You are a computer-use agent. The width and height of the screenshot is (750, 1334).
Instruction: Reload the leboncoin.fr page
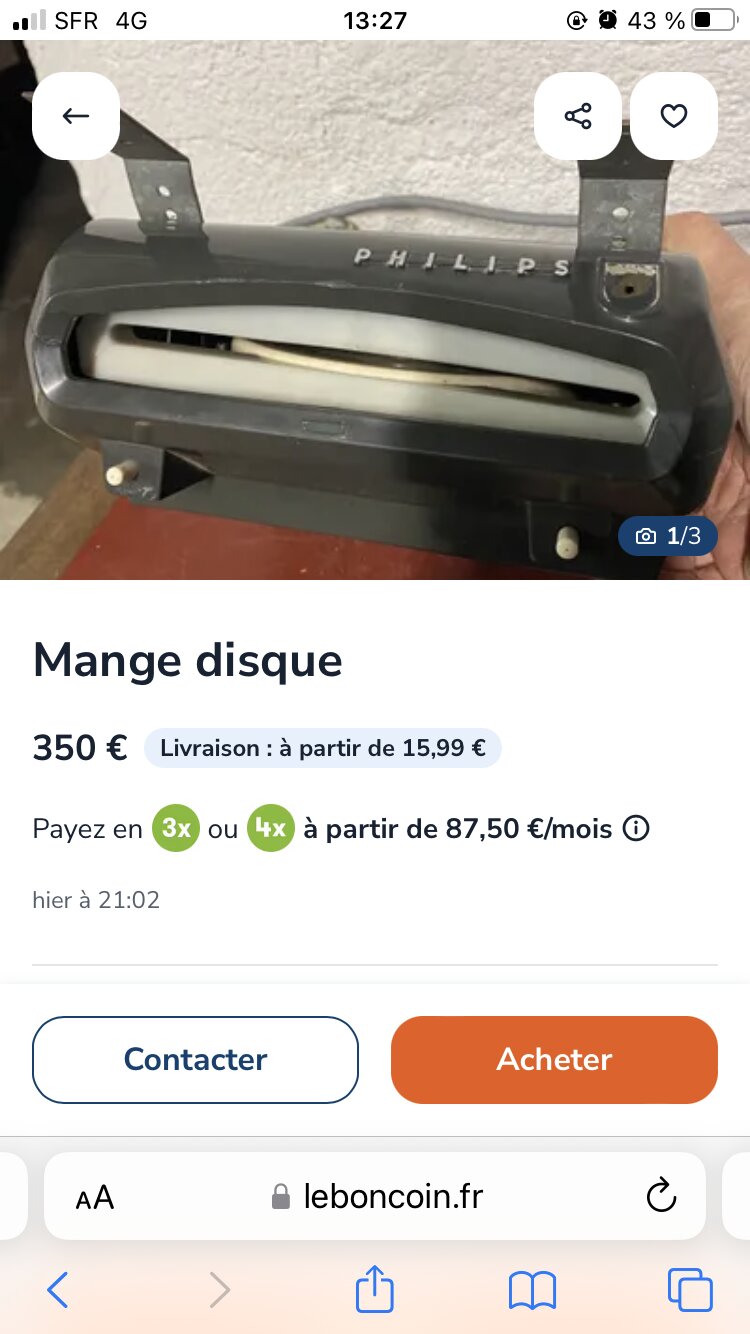pos(661,1196)
